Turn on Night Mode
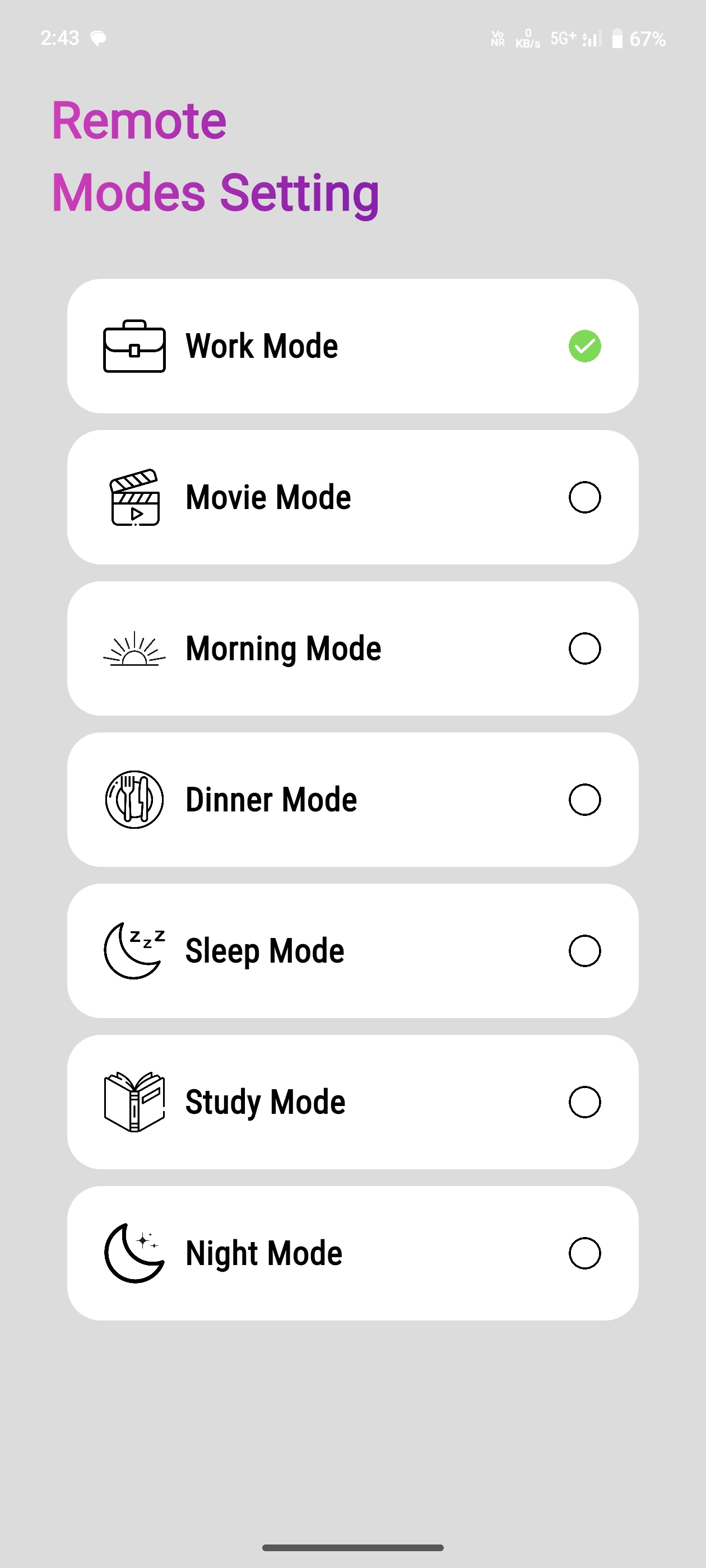Screen dimensions: 706x1568 point(352,1253)
